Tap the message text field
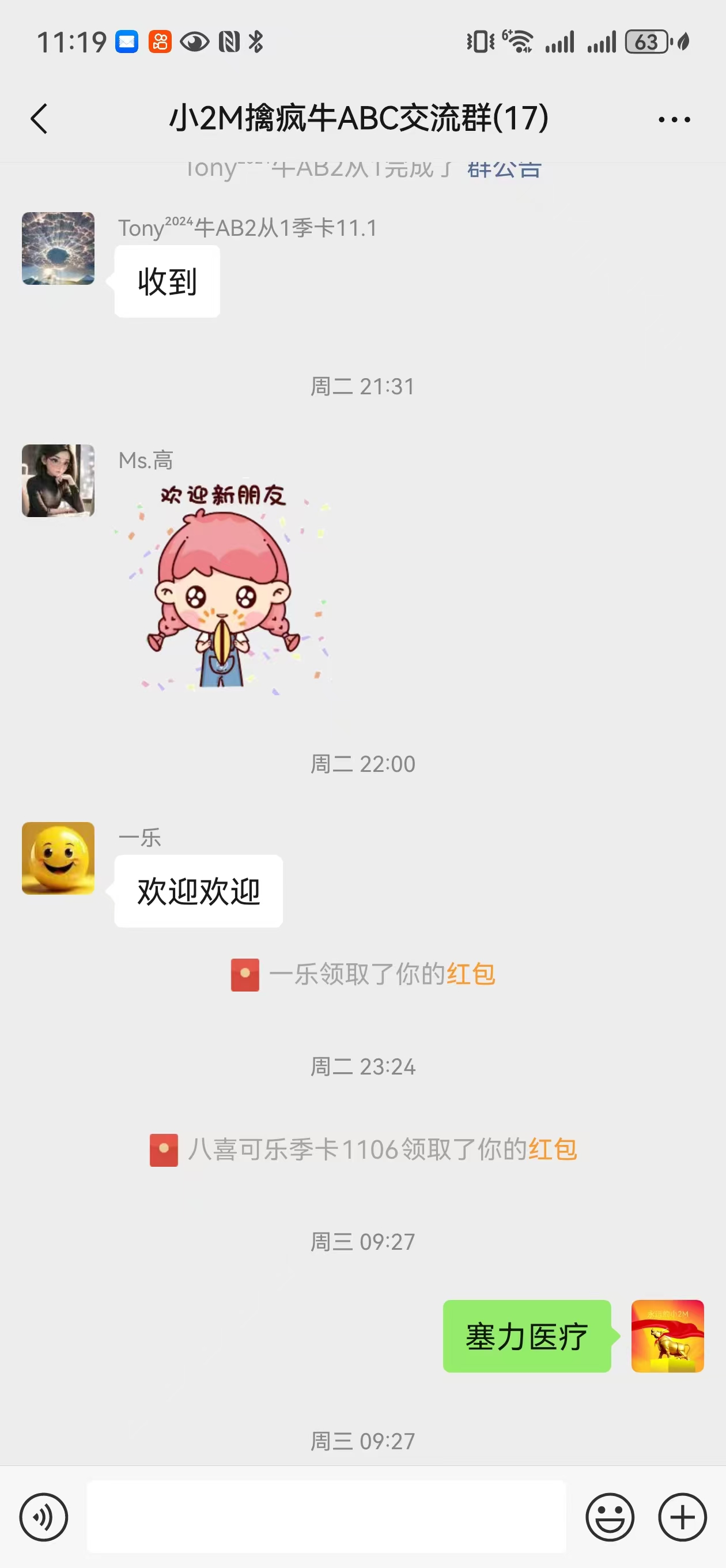 click(x=326, y=1516)
